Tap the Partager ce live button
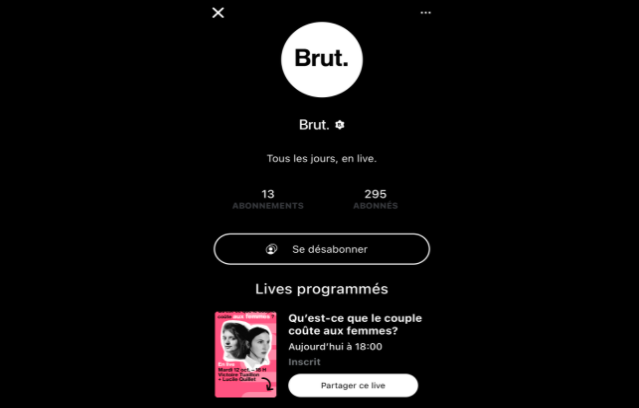 click(352, 386)
